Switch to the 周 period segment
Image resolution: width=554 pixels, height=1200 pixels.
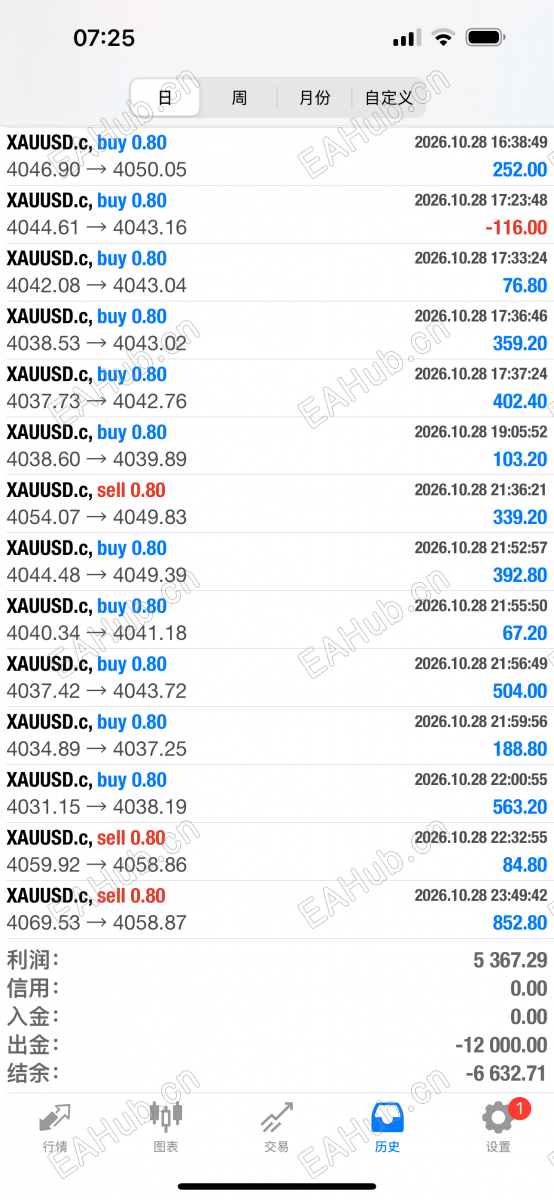240,98
